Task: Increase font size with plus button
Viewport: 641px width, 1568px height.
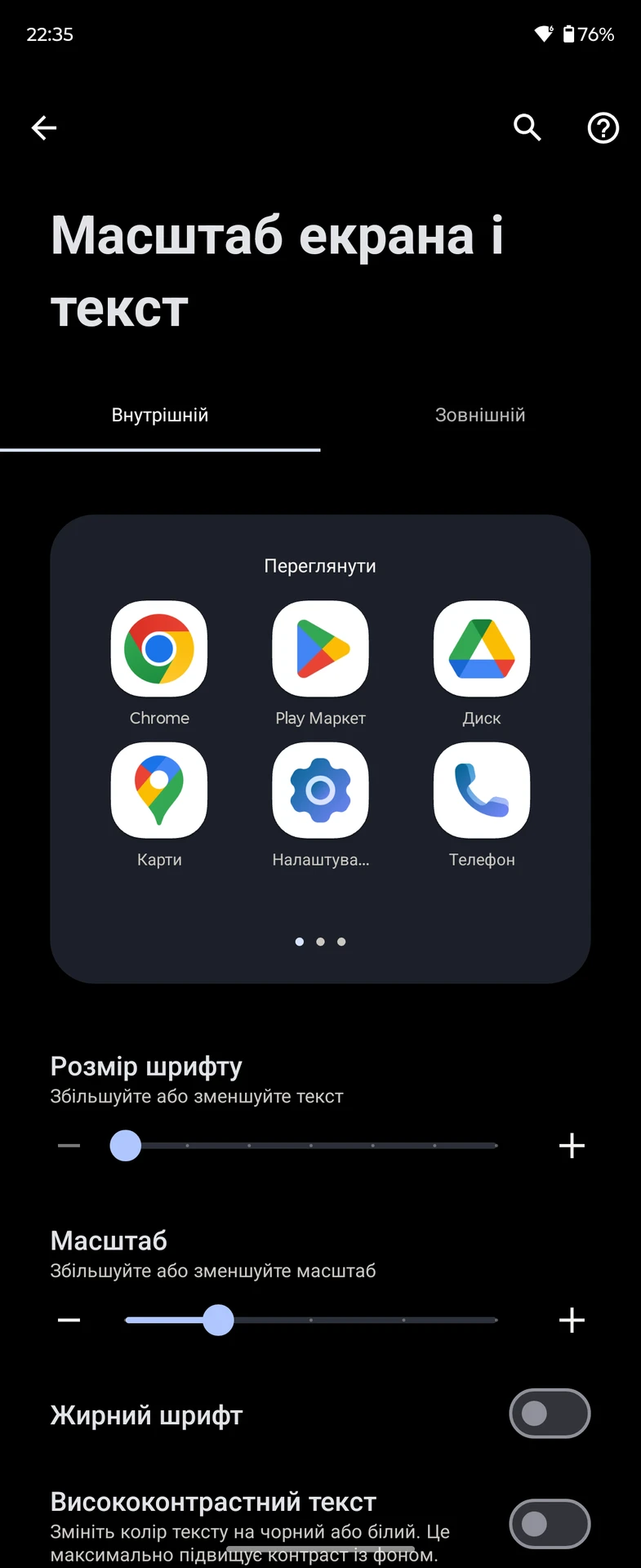Action: (572, 1146)
